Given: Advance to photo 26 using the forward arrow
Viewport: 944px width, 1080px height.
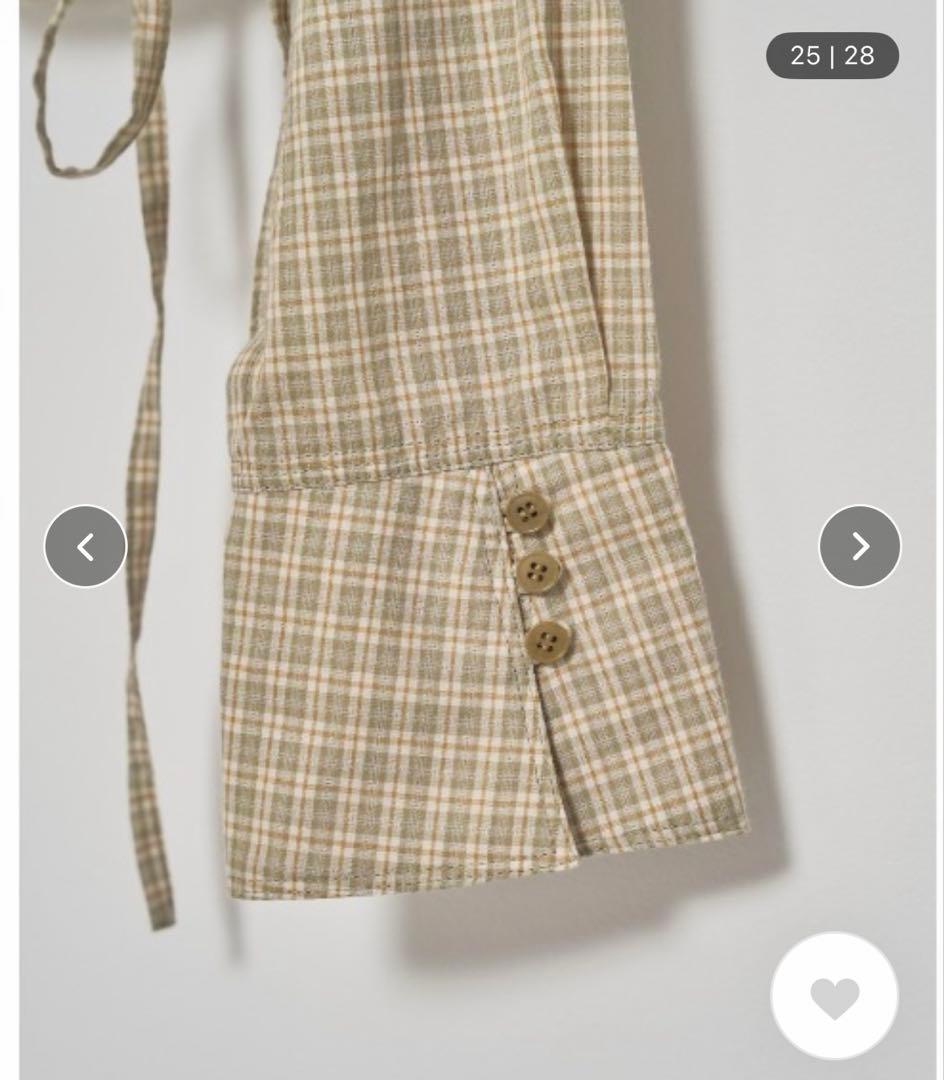Looking at the screenshot, I should point(859,546).
